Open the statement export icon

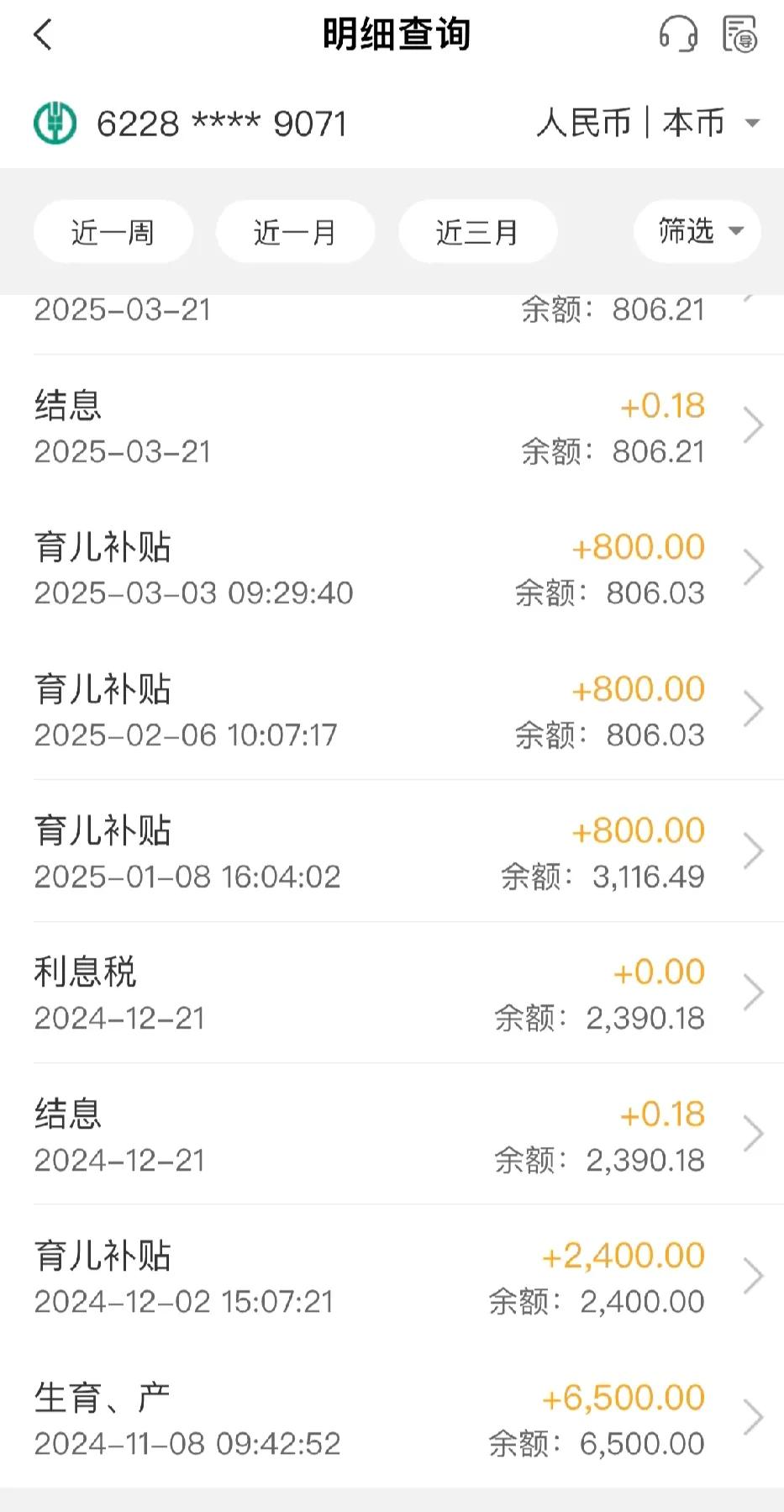tap(740, 34)
